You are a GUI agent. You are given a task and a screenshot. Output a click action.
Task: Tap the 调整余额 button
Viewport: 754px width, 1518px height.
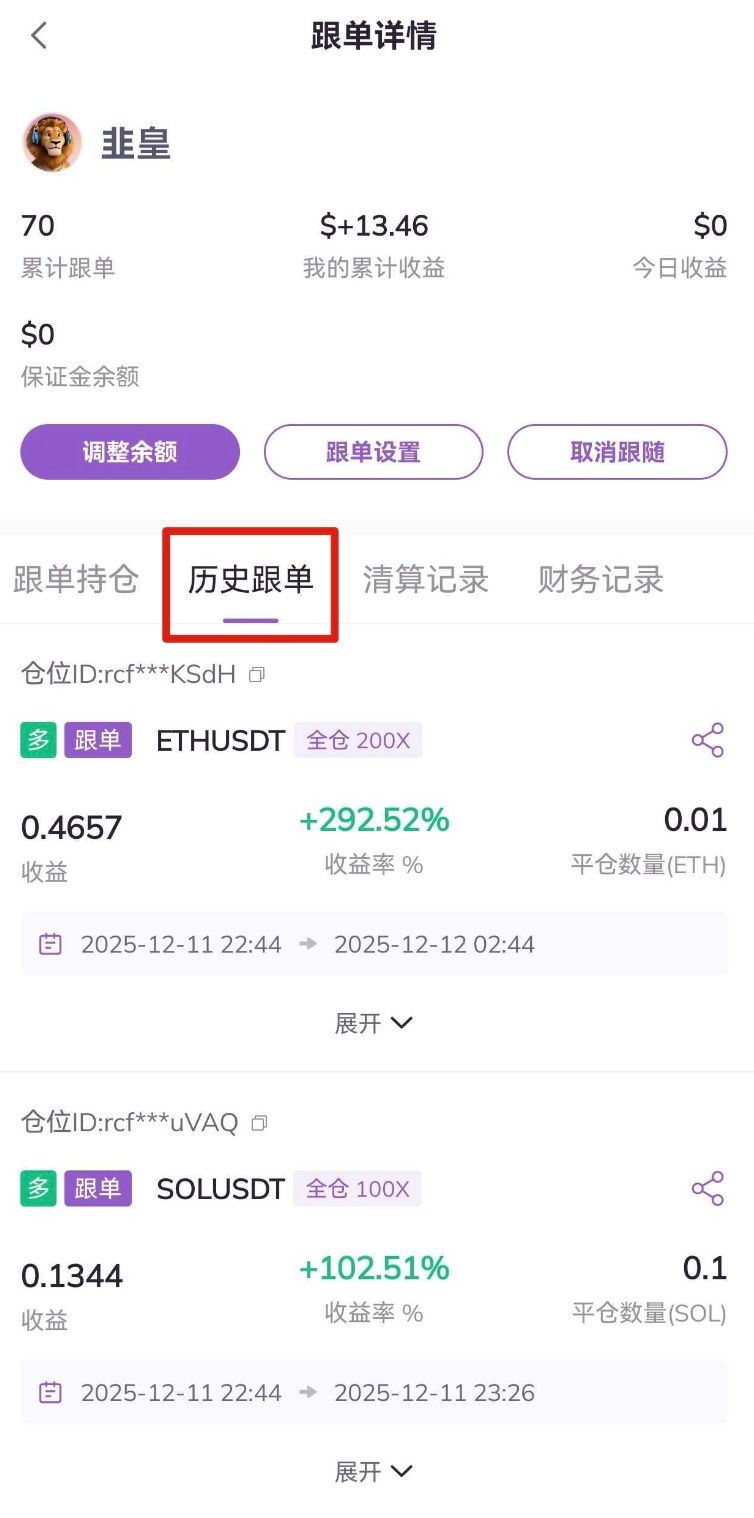[x=130, y=452]
